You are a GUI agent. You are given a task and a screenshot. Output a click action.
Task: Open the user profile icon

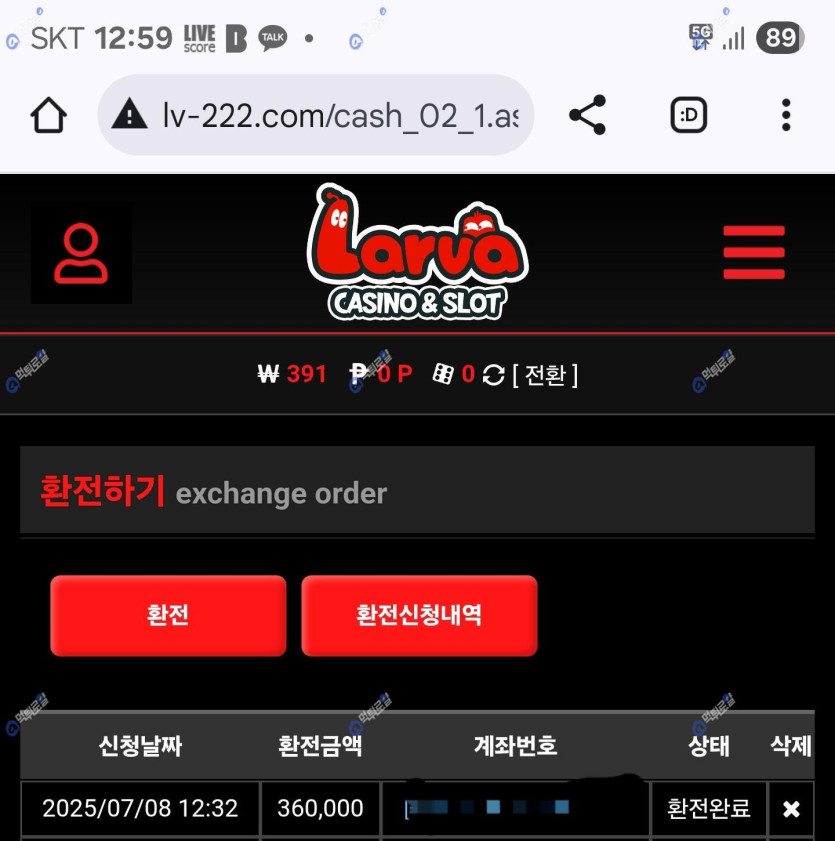point(81,254)
